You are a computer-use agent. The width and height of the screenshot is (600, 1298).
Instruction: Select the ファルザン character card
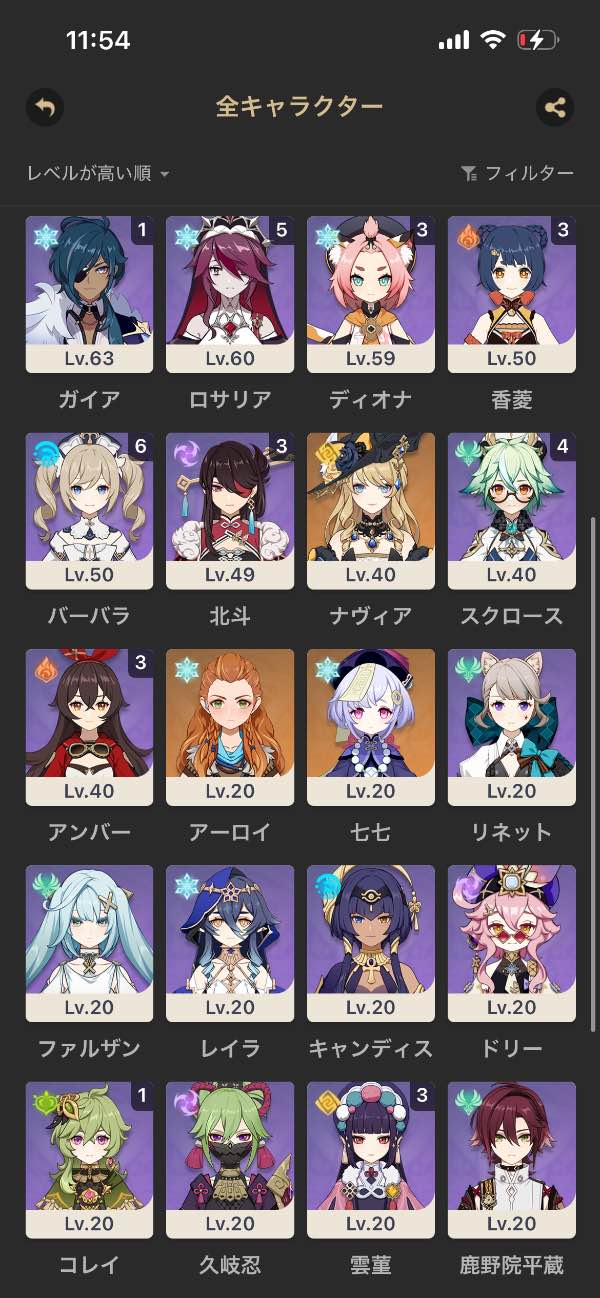[x=89, y=942]
